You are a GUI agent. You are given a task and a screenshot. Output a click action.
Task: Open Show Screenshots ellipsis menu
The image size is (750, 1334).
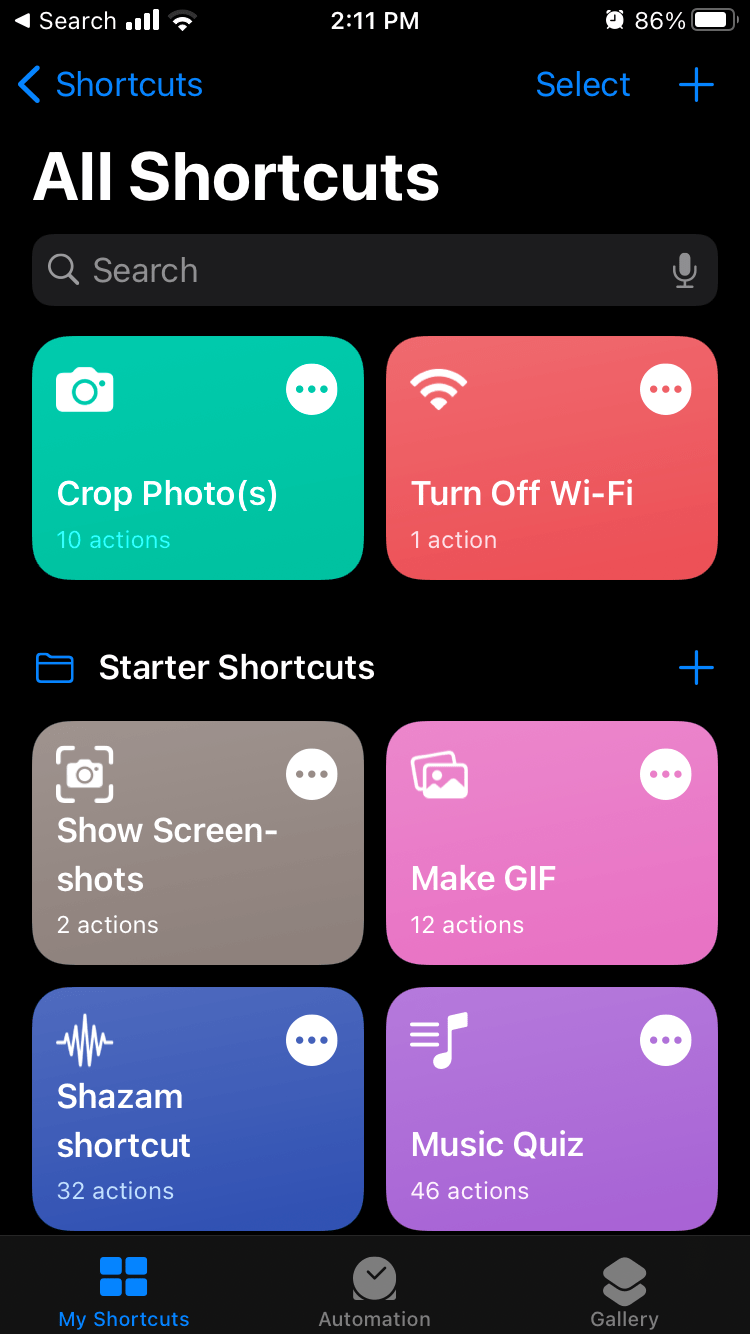point(312,774)
